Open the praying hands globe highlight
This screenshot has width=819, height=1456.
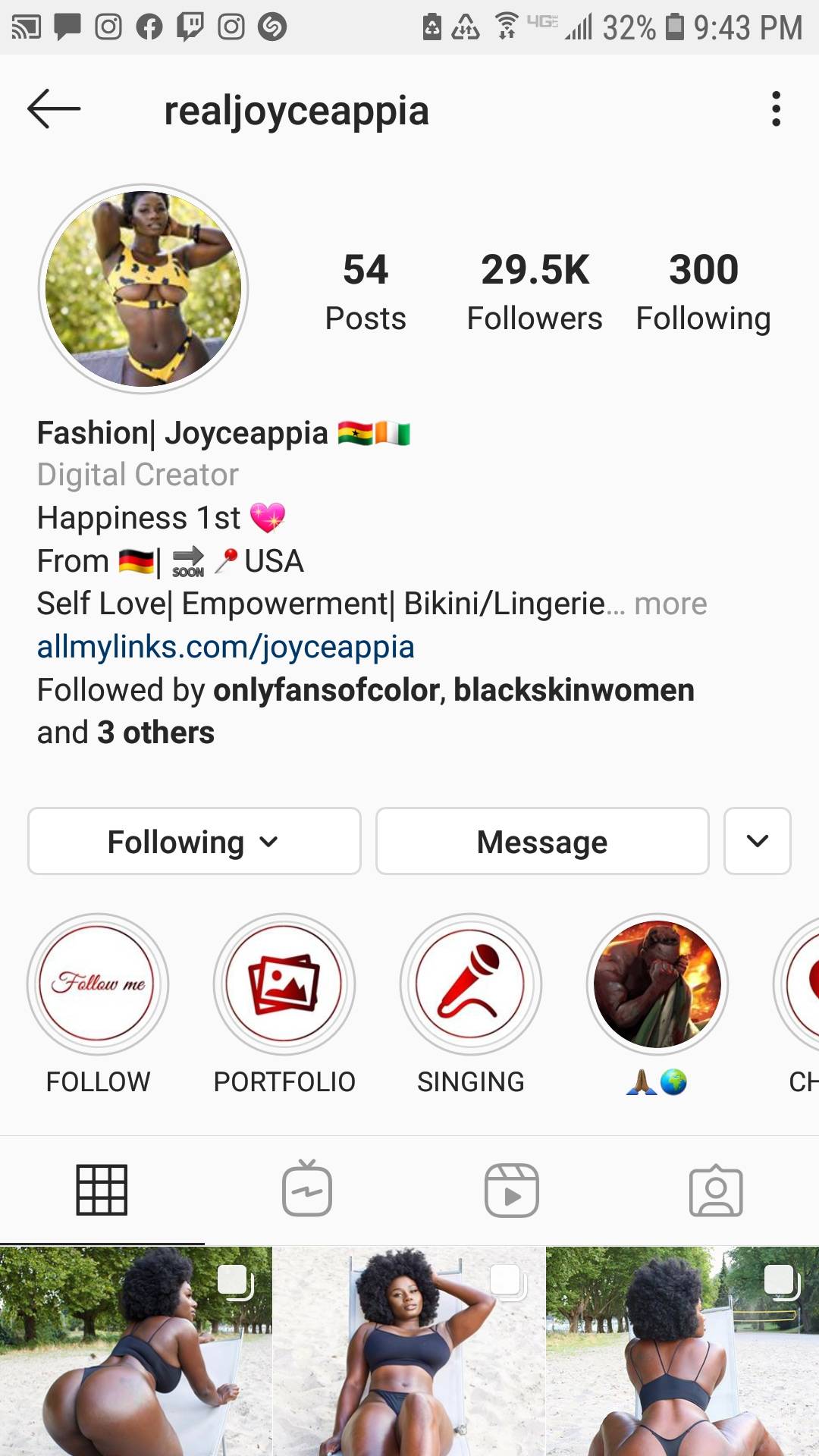pyautogui.click(x=657, y=984)
